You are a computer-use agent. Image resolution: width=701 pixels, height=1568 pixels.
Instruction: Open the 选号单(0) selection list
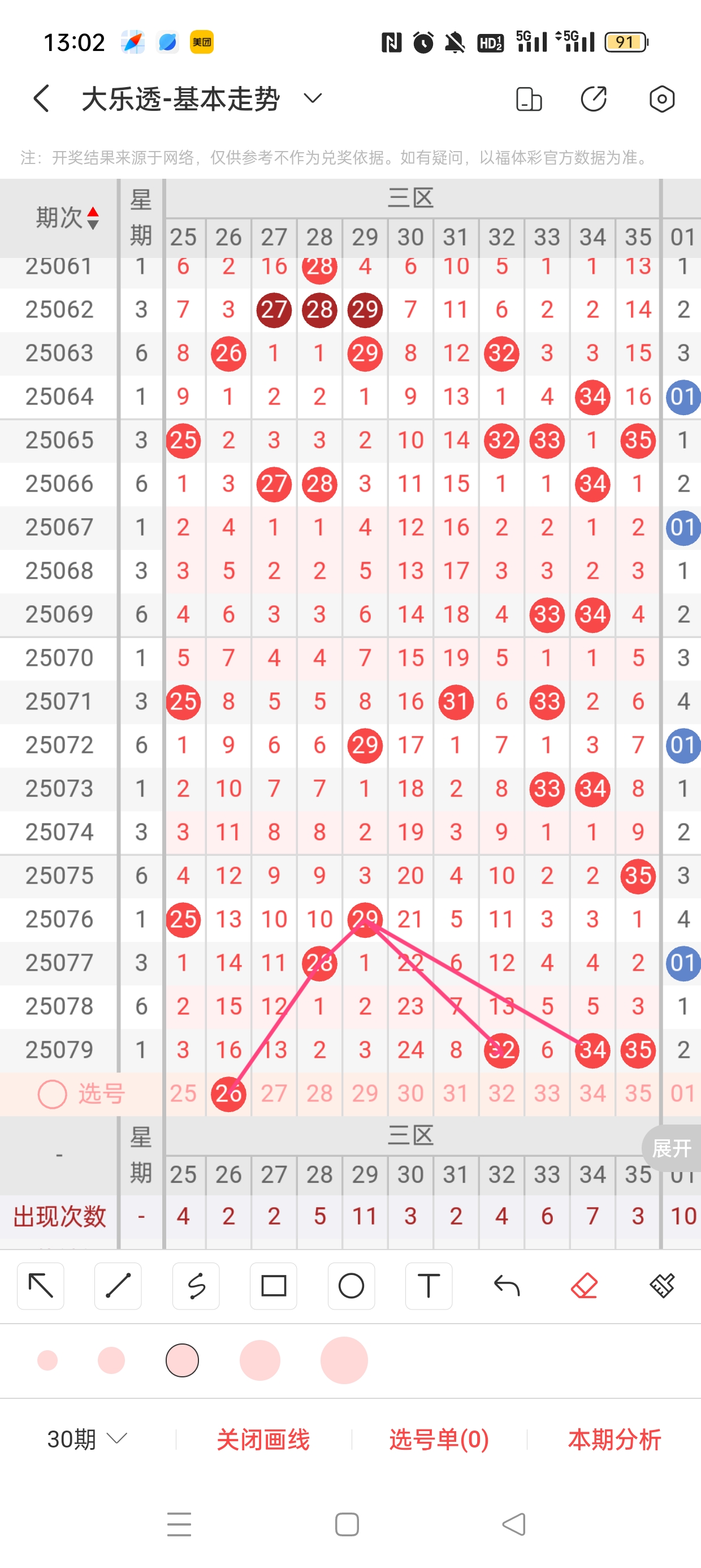(439, 1440)
